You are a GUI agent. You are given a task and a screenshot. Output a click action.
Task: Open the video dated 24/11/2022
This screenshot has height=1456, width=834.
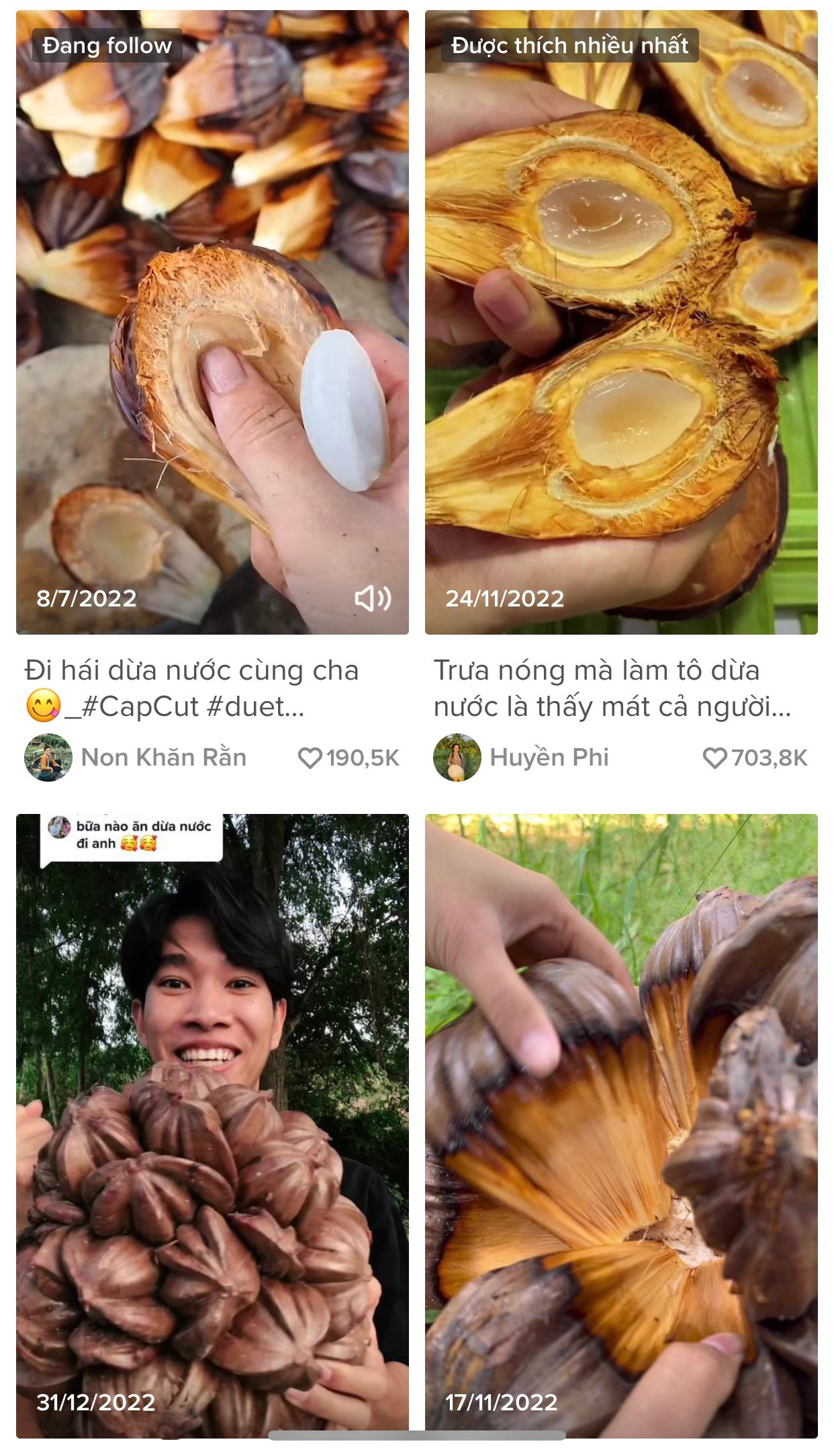tap(621, 322)
